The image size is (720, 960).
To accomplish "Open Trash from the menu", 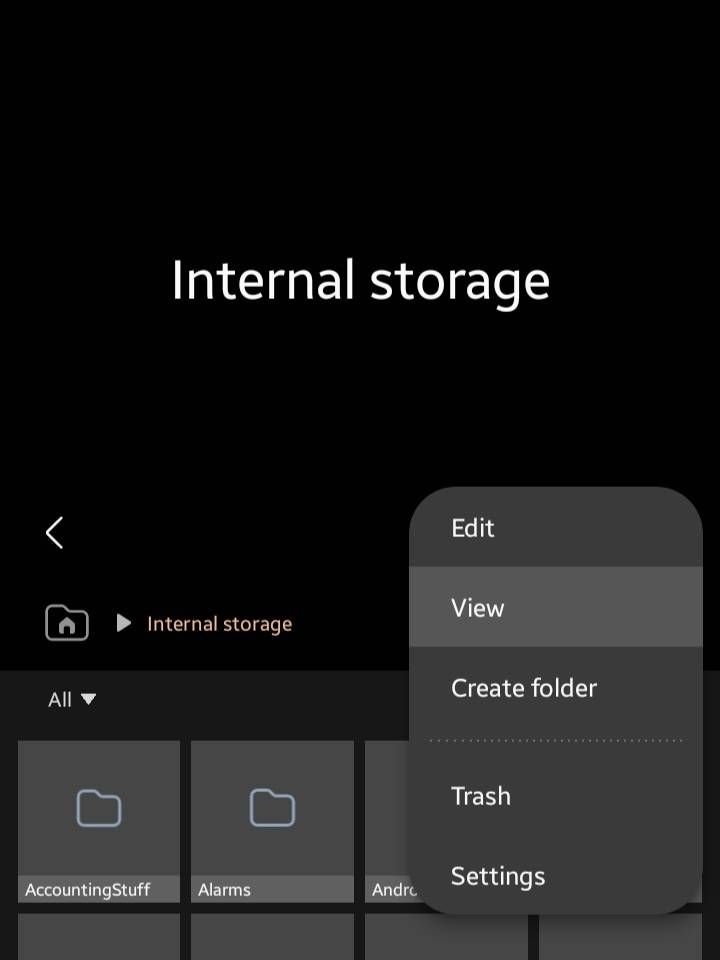I will 481,796.
